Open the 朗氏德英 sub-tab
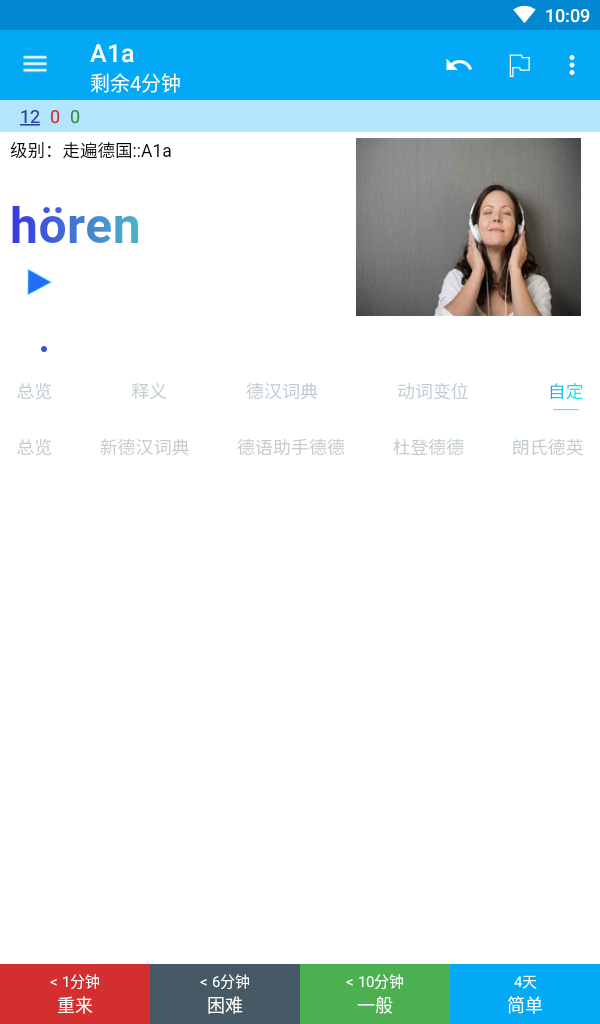The height and width of the screenshot is (1024, 600). point(547,447)
